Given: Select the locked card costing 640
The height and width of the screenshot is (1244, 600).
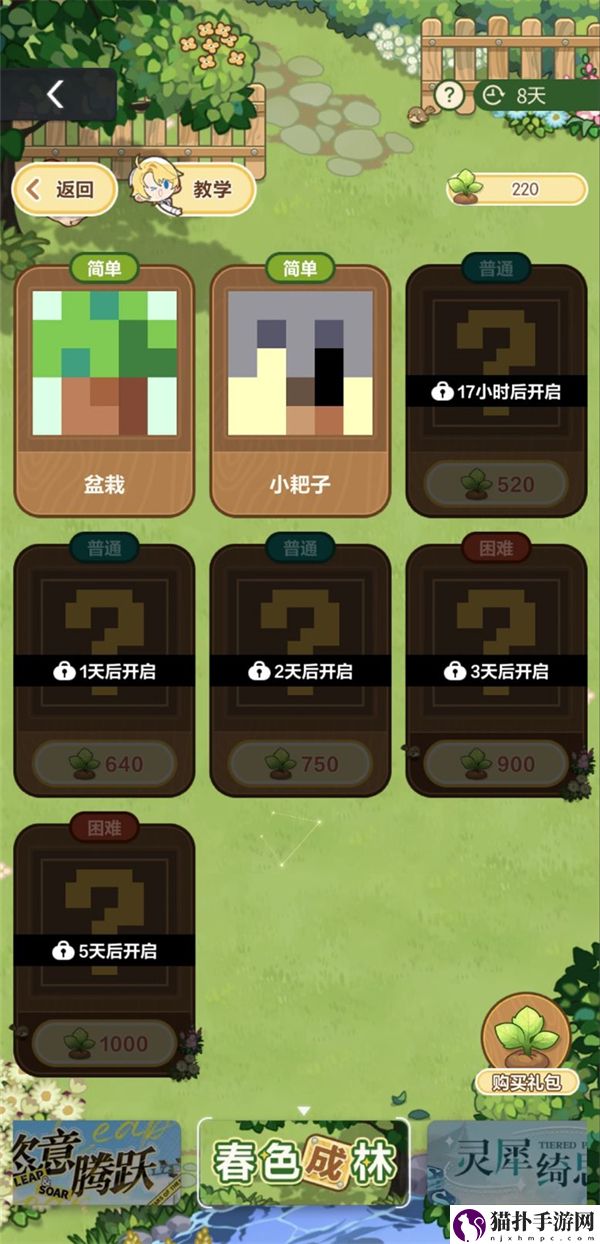Looking at the screenshot, I should 104,670.
